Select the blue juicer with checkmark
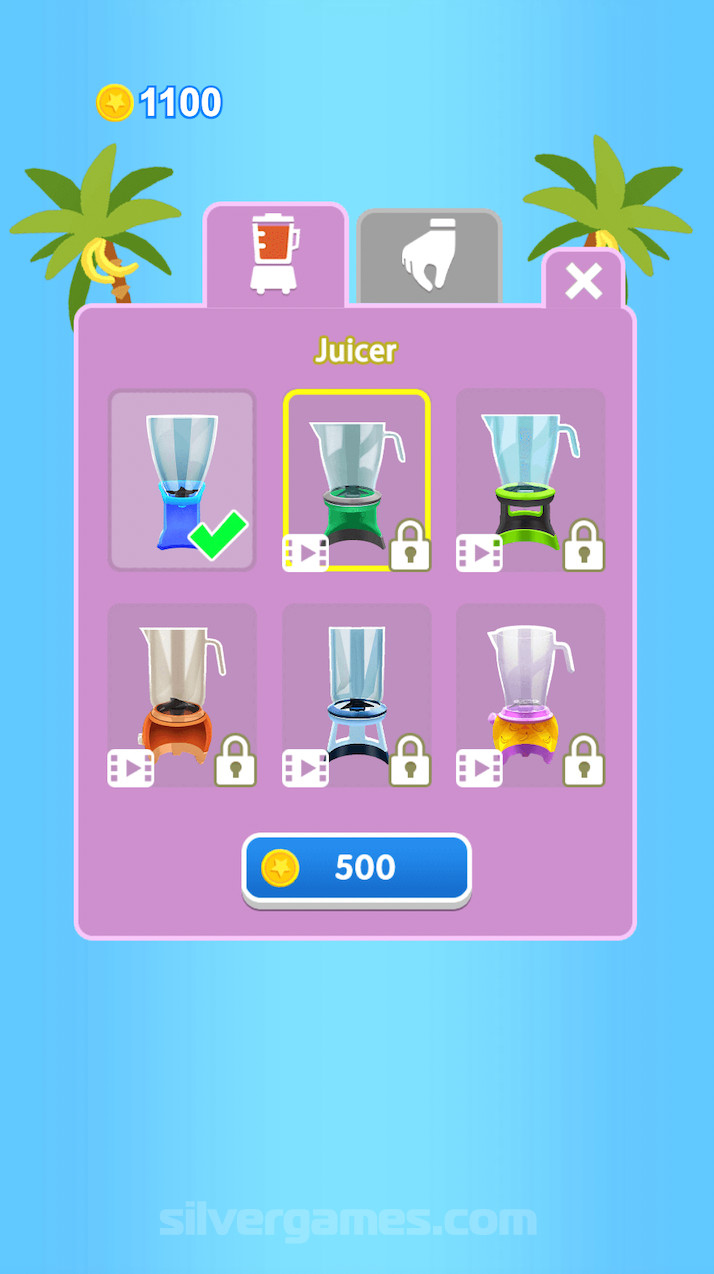 click(x=181, y=480)
